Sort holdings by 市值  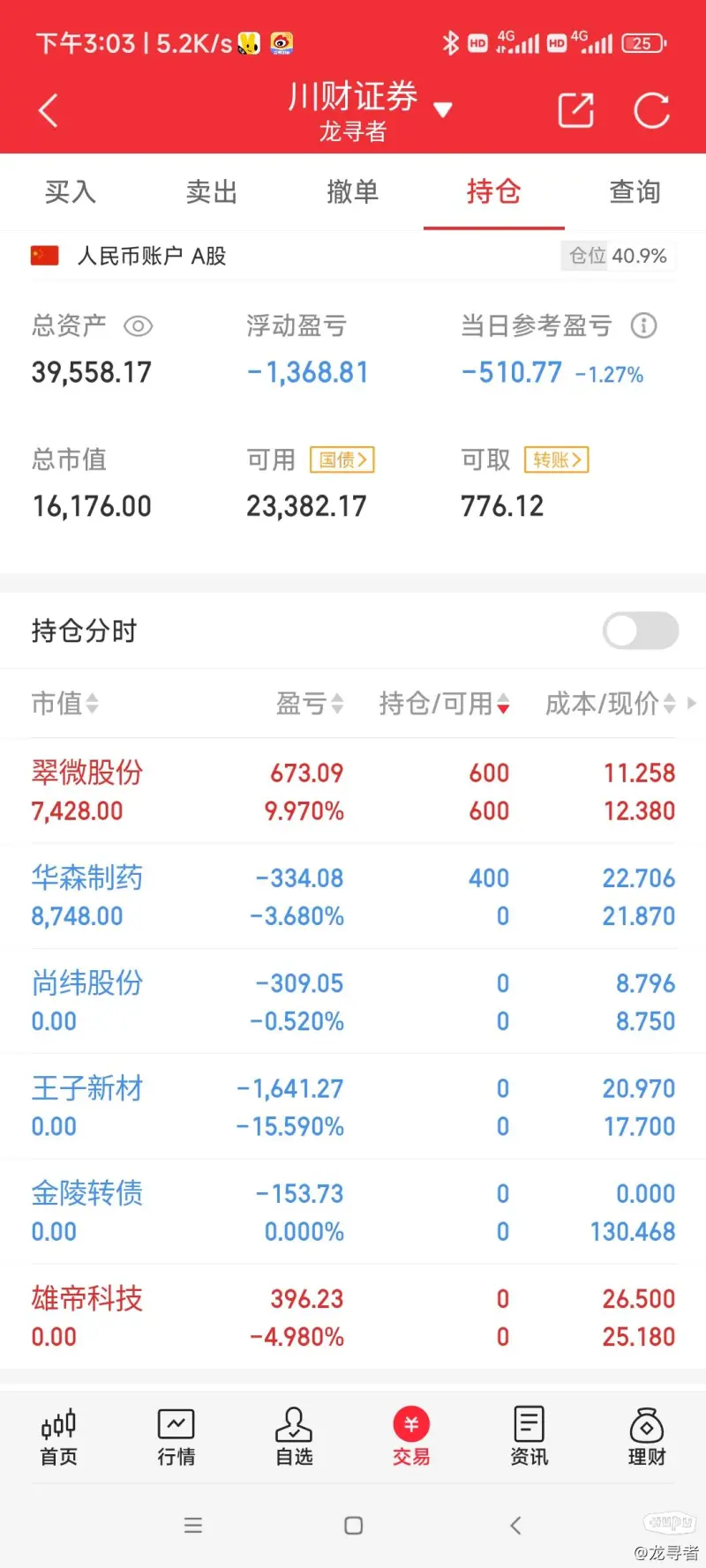65,703
